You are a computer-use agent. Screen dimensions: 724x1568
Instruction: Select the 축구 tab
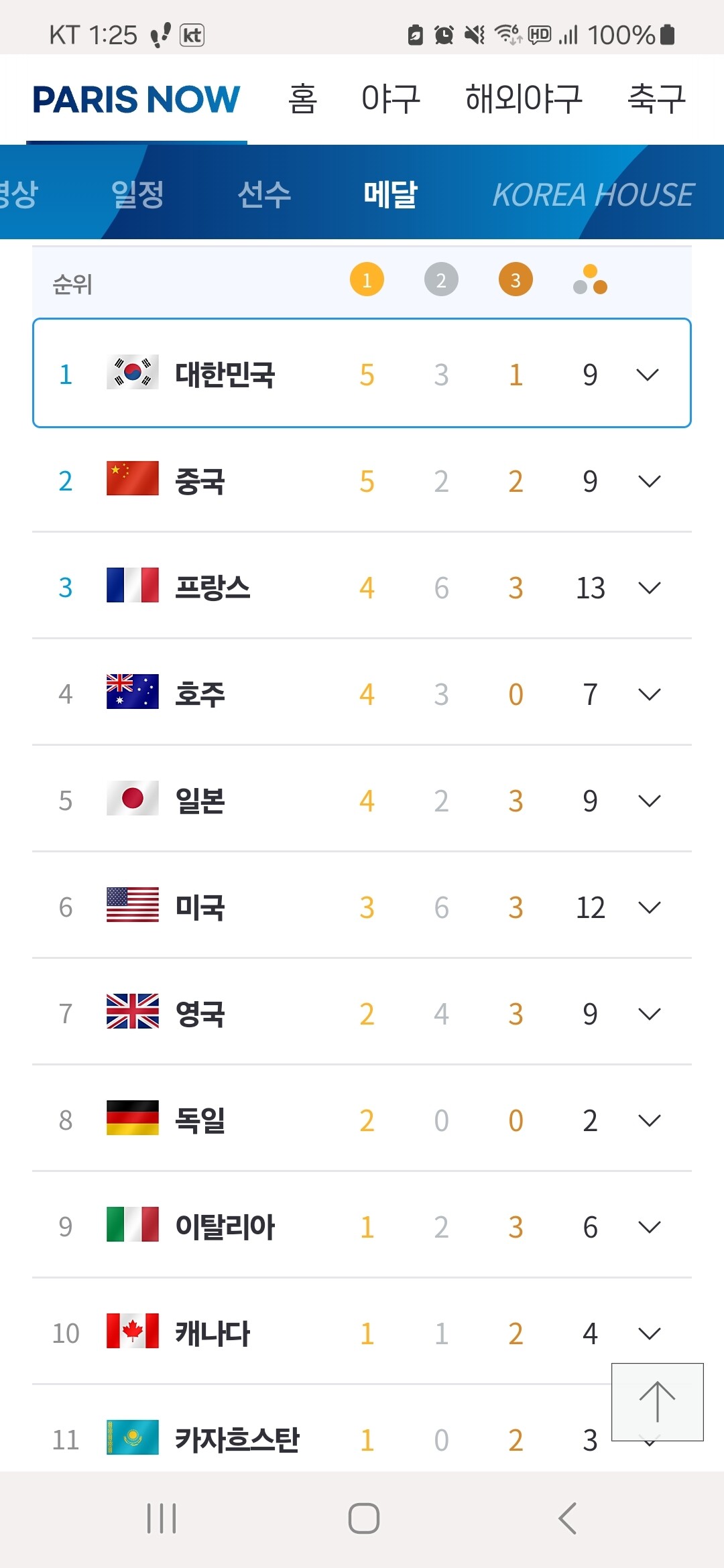(657, 99)
